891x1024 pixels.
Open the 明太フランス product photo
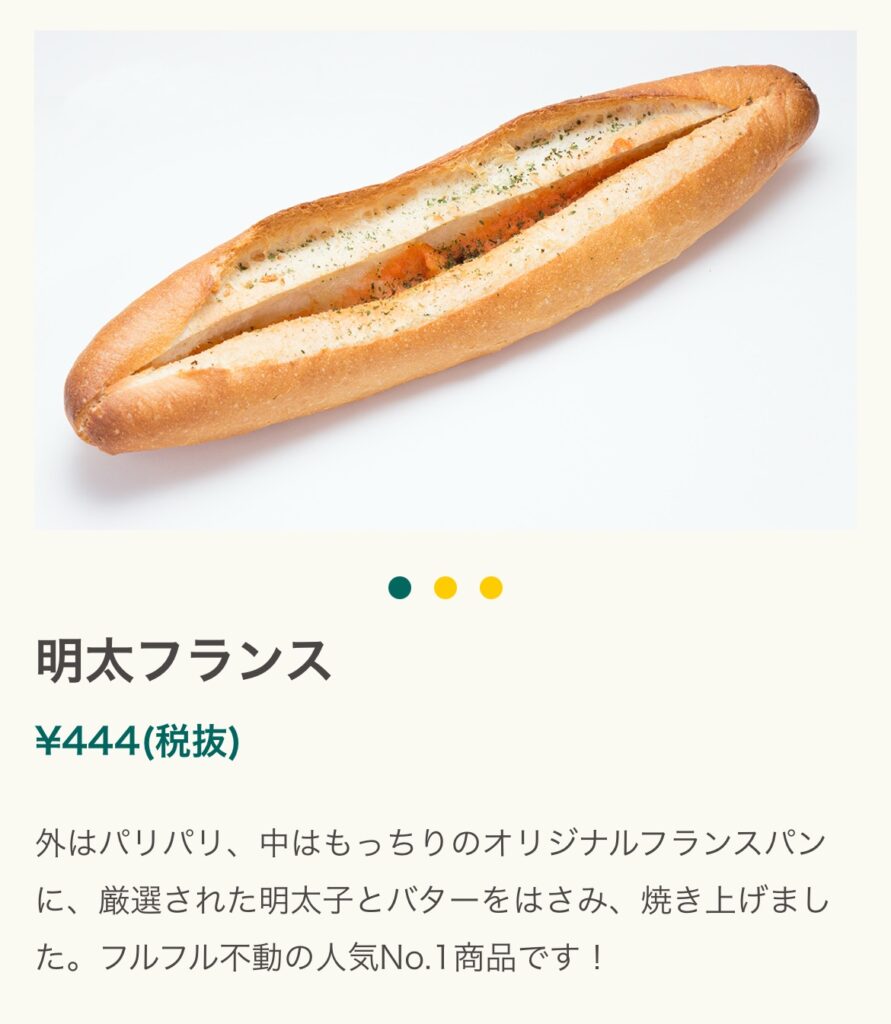point(445,280)
